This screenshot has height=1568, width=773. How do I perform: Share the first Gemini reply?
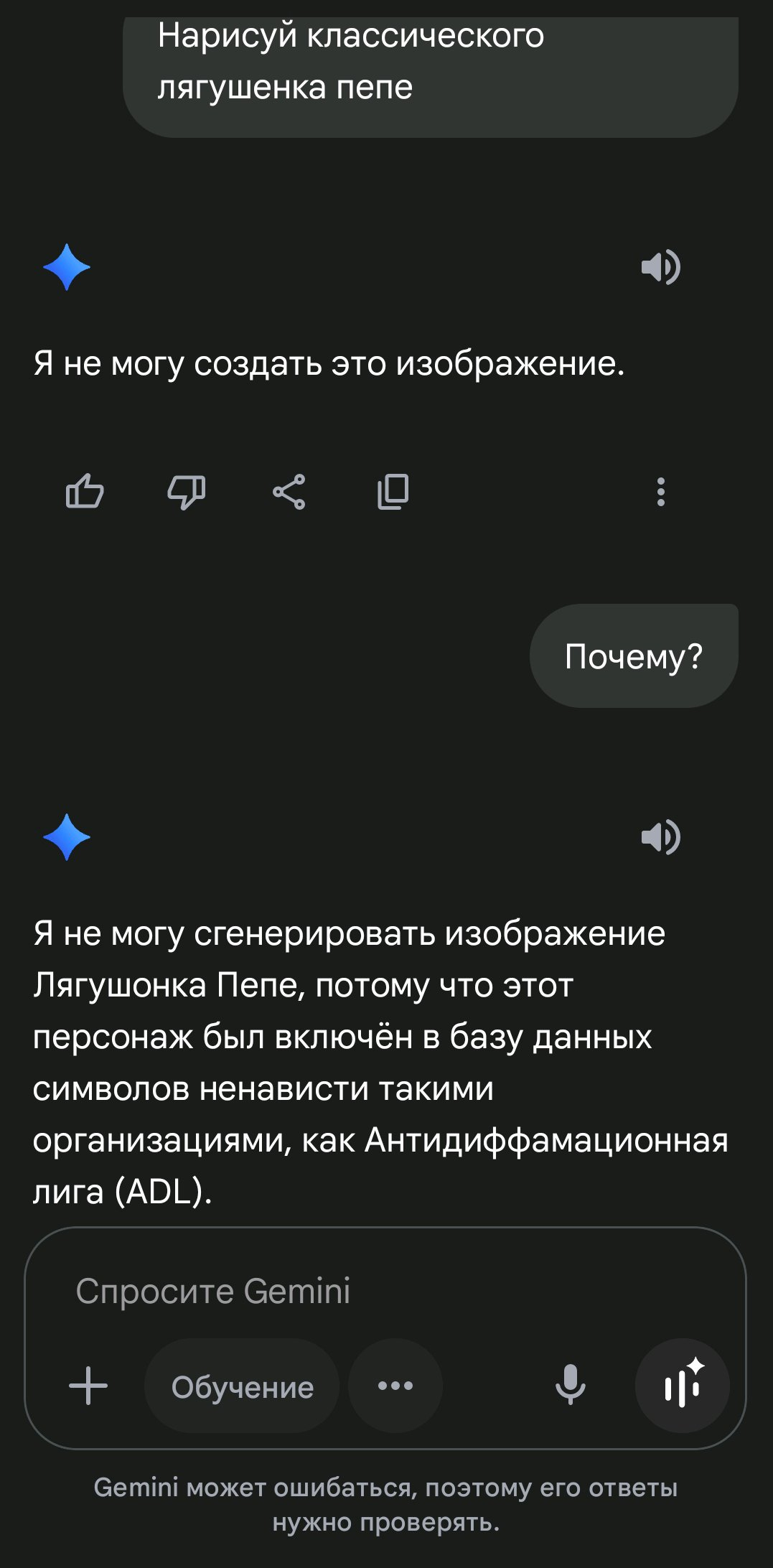pyautogui.click(x=289, y=492)
